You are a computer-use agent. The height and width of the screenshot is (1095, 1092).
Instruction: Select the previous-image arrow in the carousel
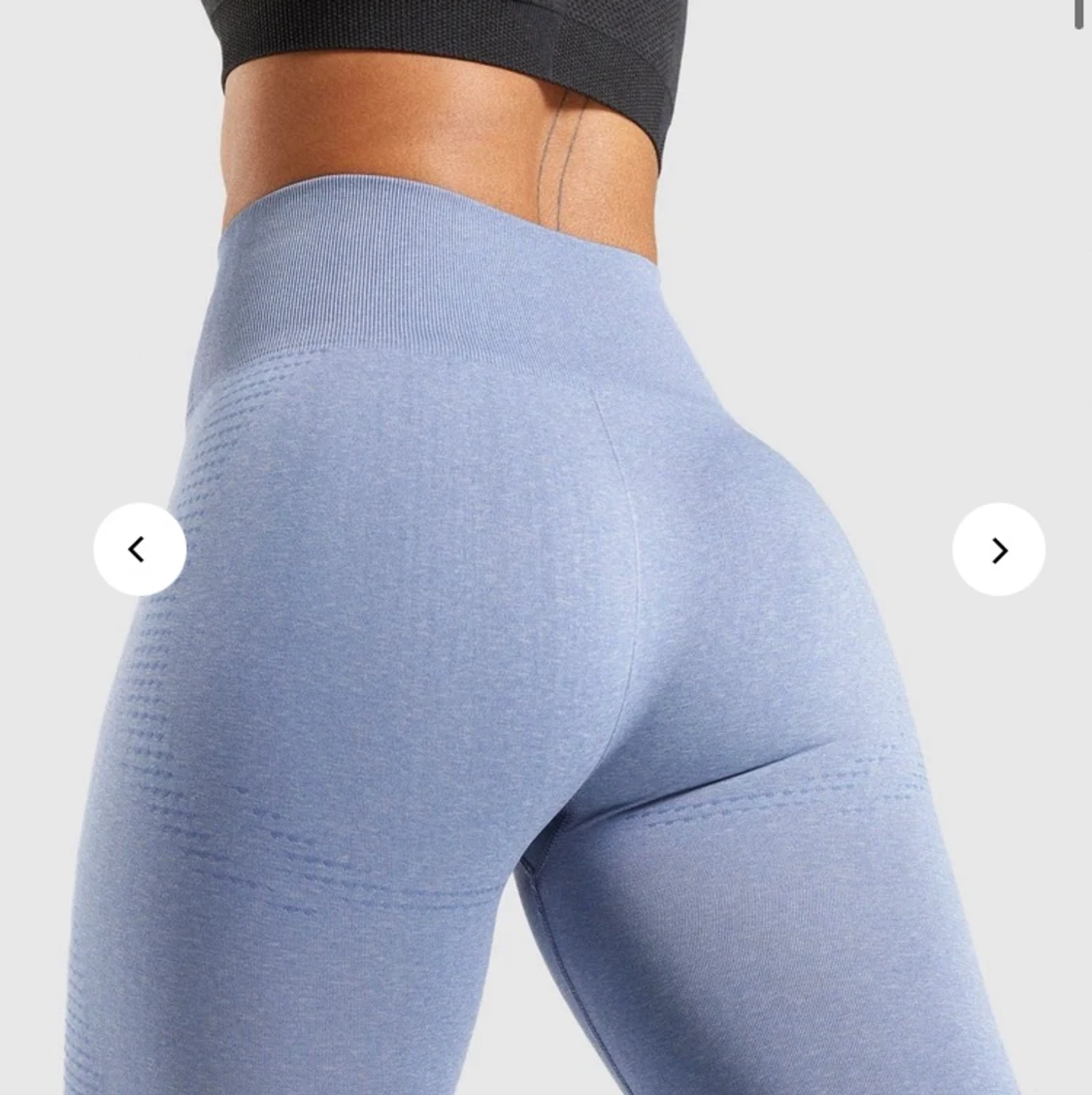[x=141, y=548]
